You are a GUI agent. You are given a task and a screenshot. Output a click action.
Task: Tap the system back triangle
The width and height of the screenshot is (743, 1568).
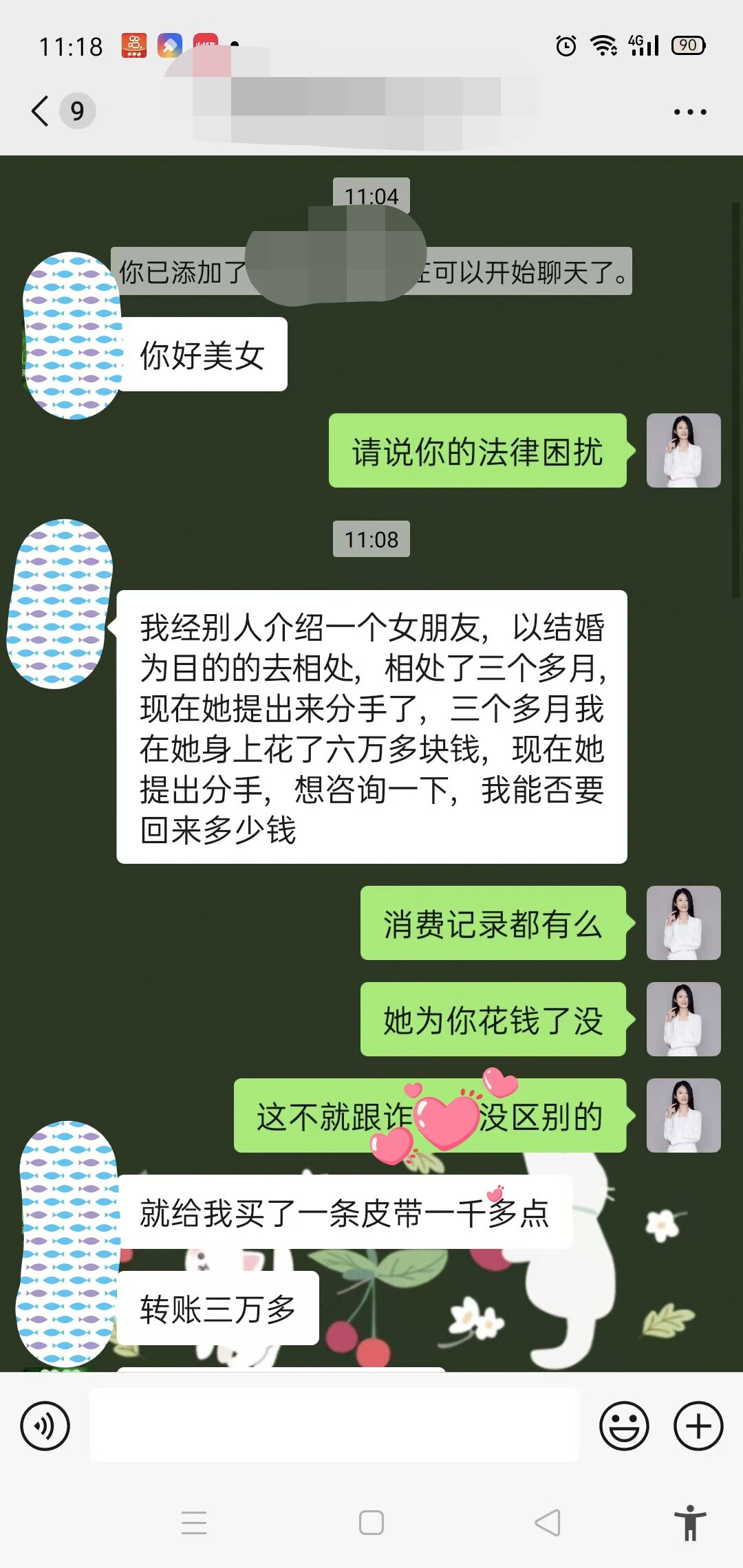(x=548, y=1523)
